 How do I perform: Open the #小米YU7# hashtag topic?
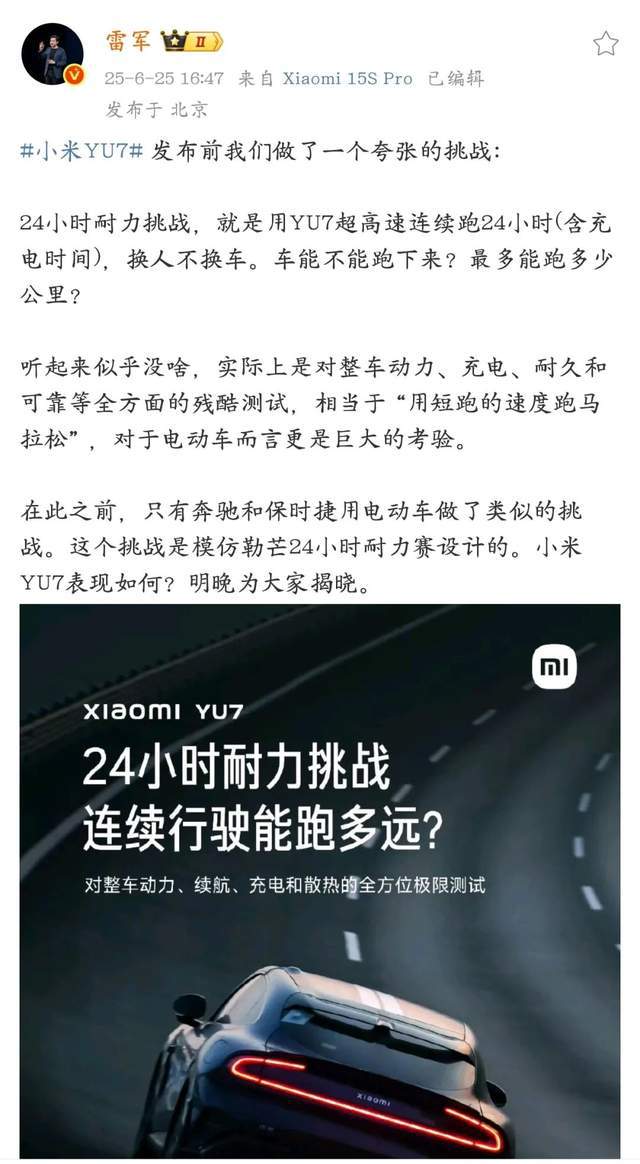point(82,150)
